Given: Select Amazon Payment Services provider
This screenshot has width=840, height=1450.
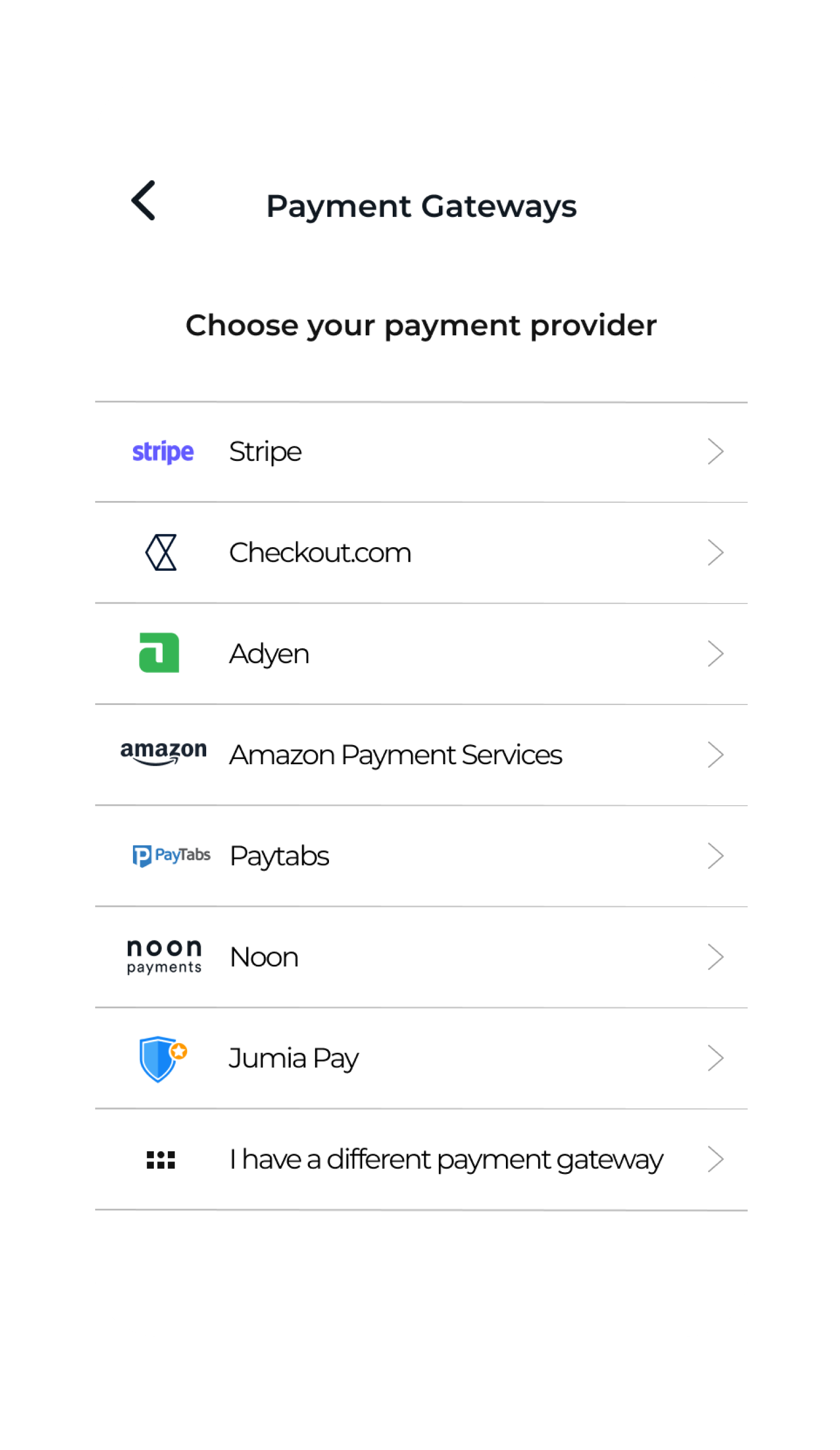Looking at the screenshot, I should 396,755.
